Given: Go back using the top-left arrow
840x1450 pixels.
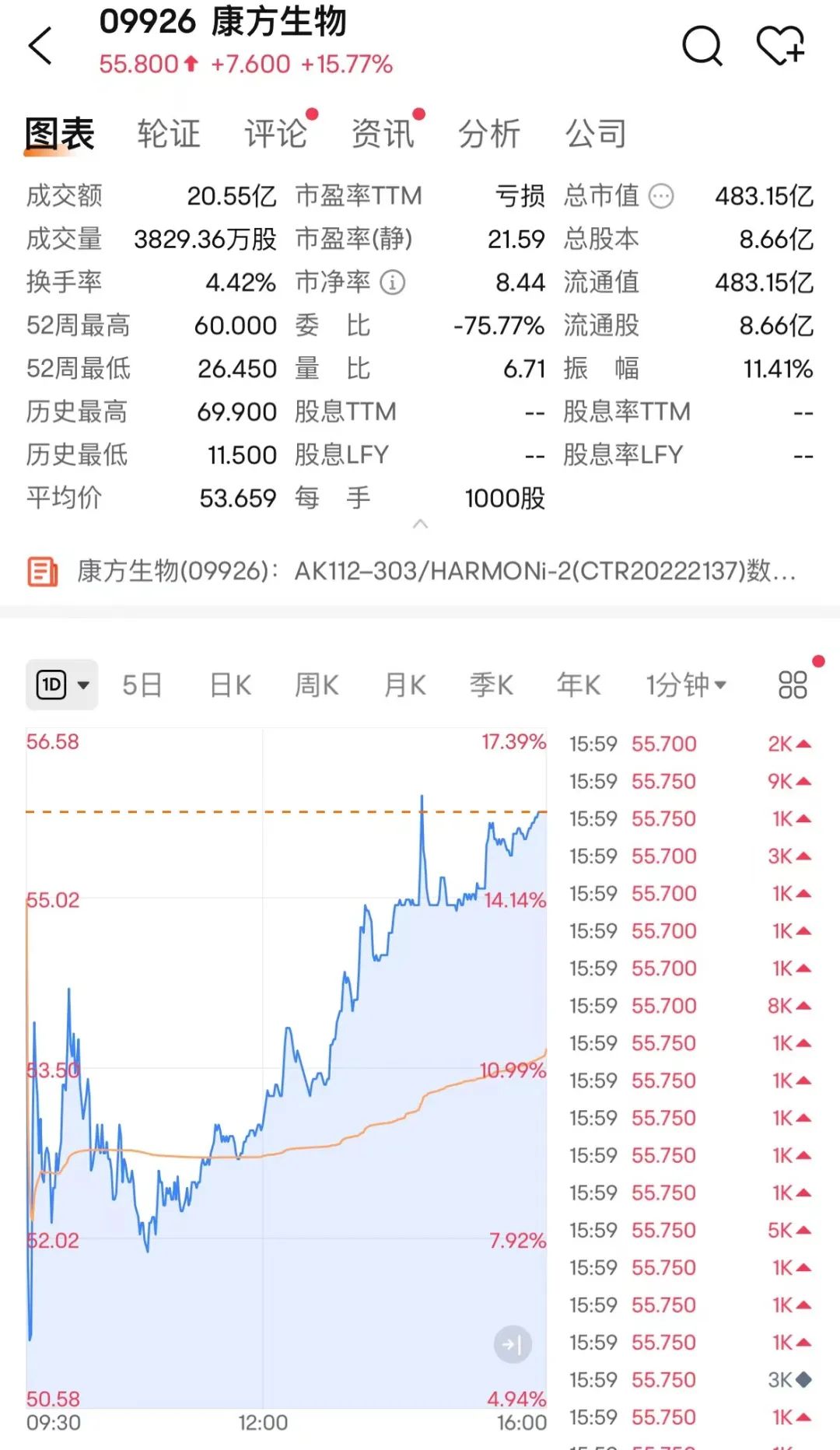Looking at the screenshot, I should (40, 46).
